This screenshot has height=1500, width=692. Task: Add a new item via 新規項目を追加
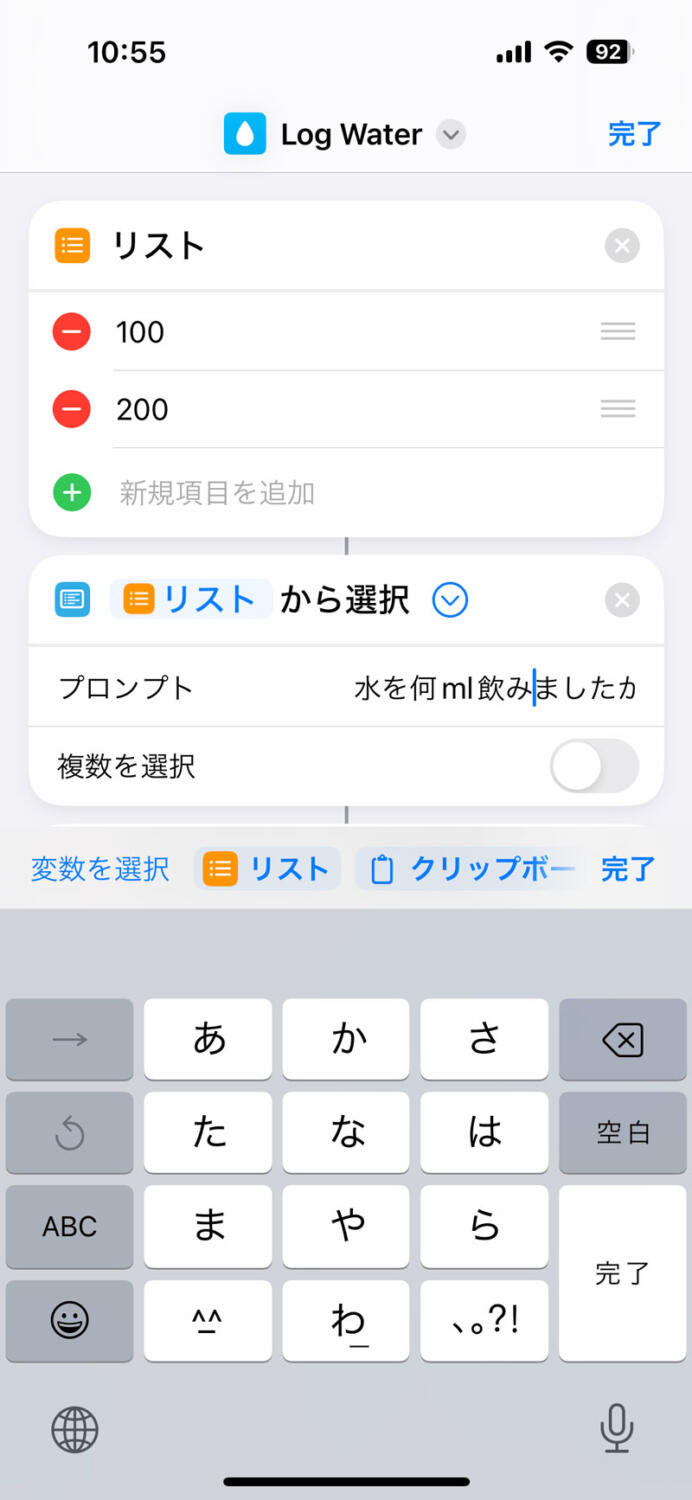217,492
